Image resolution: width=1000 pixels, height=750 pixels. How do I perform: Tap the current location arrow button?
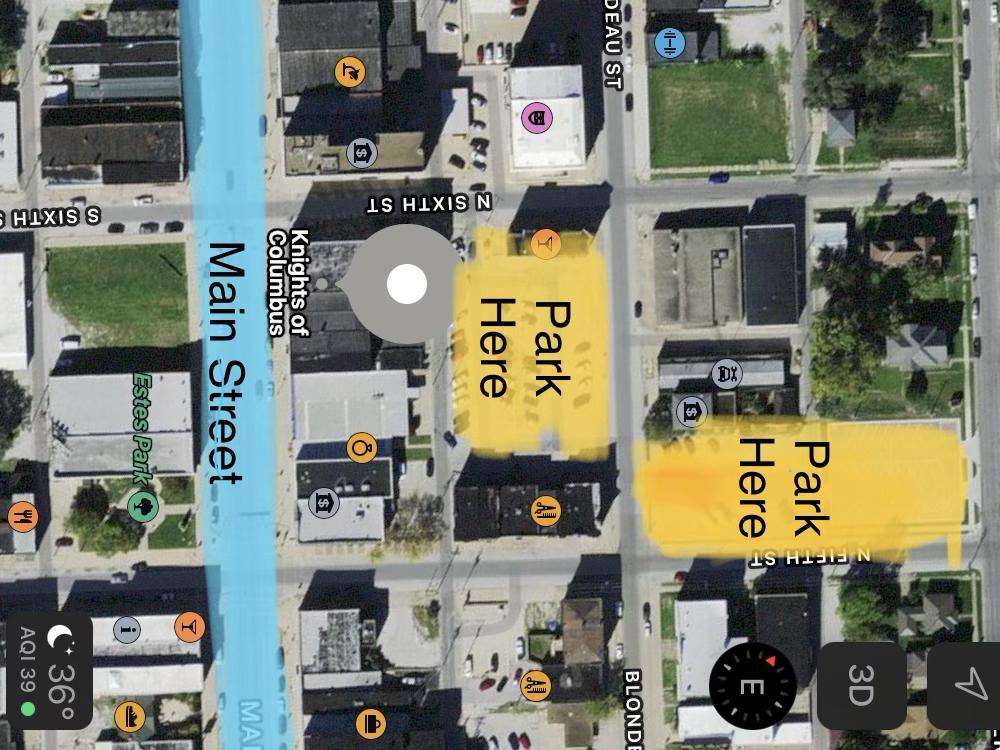point(966,686)
